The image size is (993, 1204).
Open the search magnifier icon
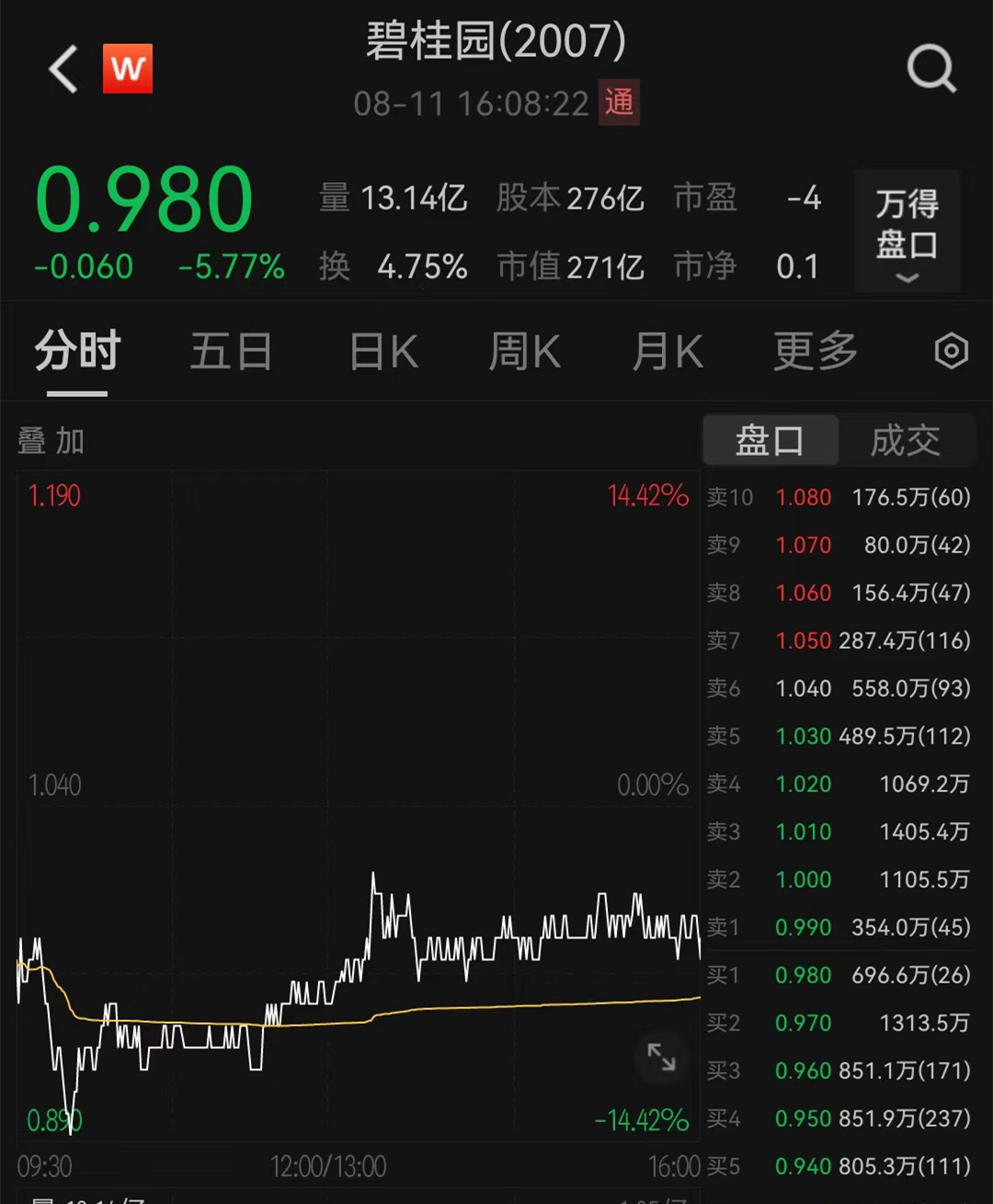(x=931, y=69)
